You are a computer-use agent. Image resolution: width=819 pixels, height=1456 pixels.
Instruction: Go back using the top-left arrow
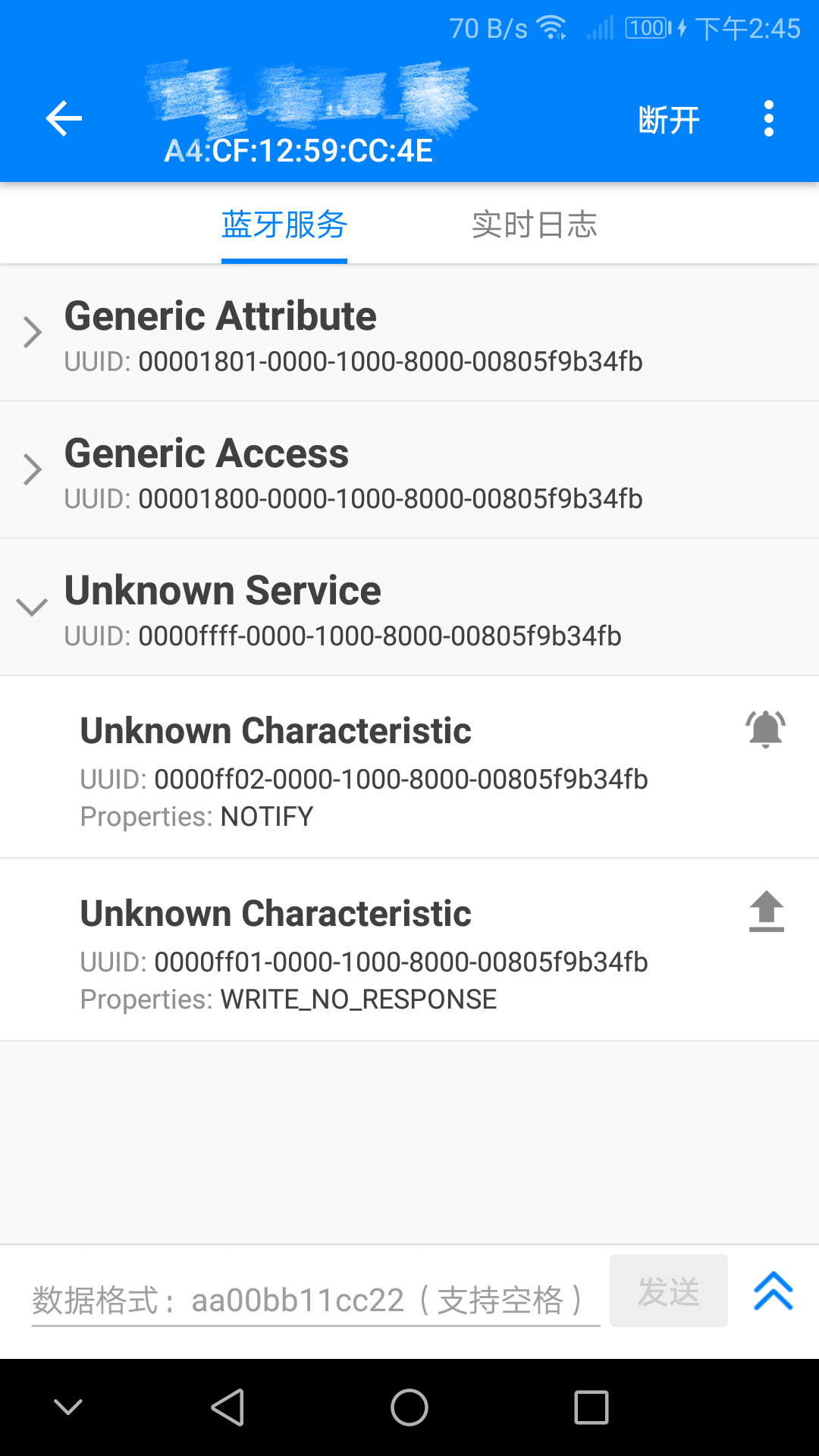point(64,119)
